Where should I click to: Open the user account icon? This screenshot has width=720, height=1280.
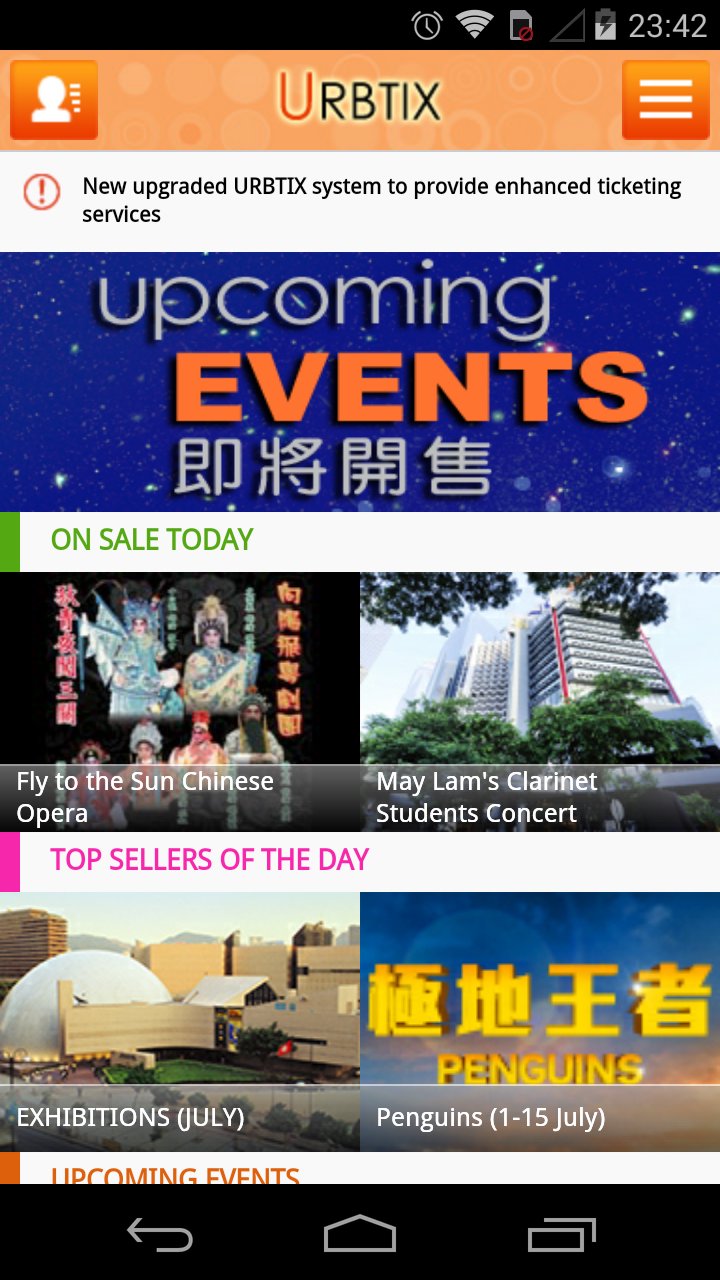[x=54, y=100]
